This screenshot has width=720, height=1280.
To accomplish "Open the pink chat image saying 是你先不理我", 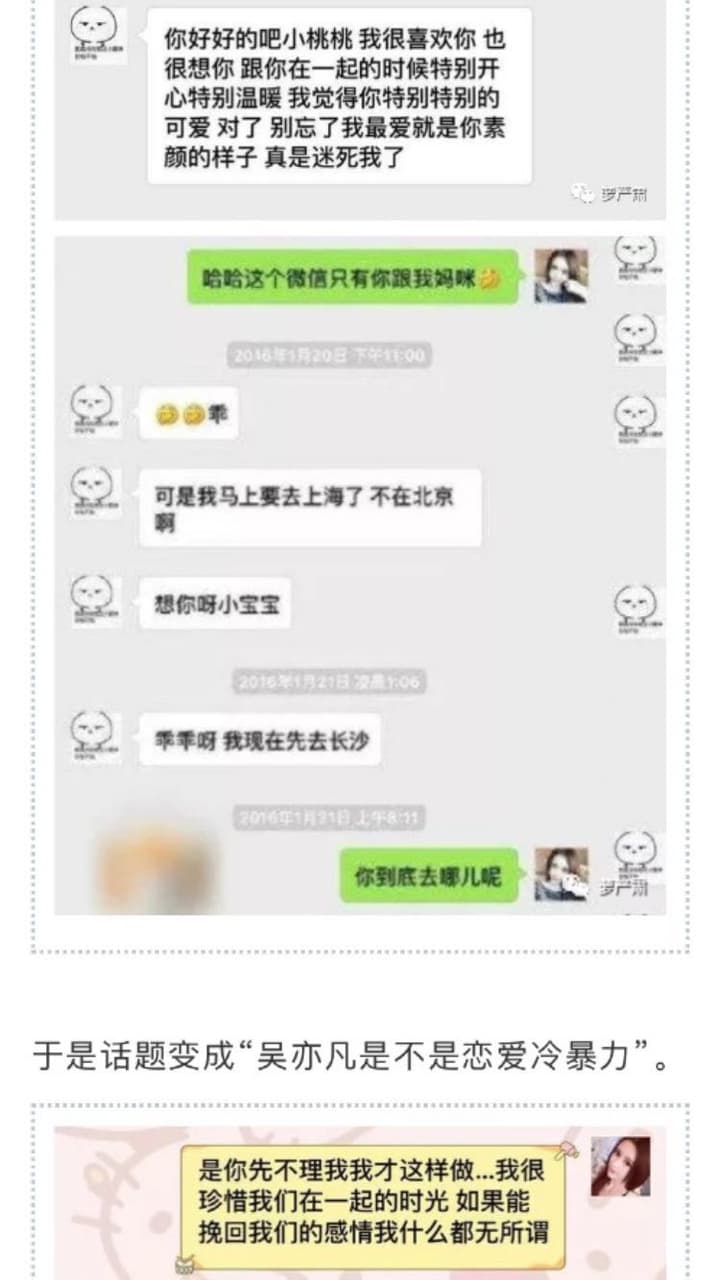I will click(360, 1203).
